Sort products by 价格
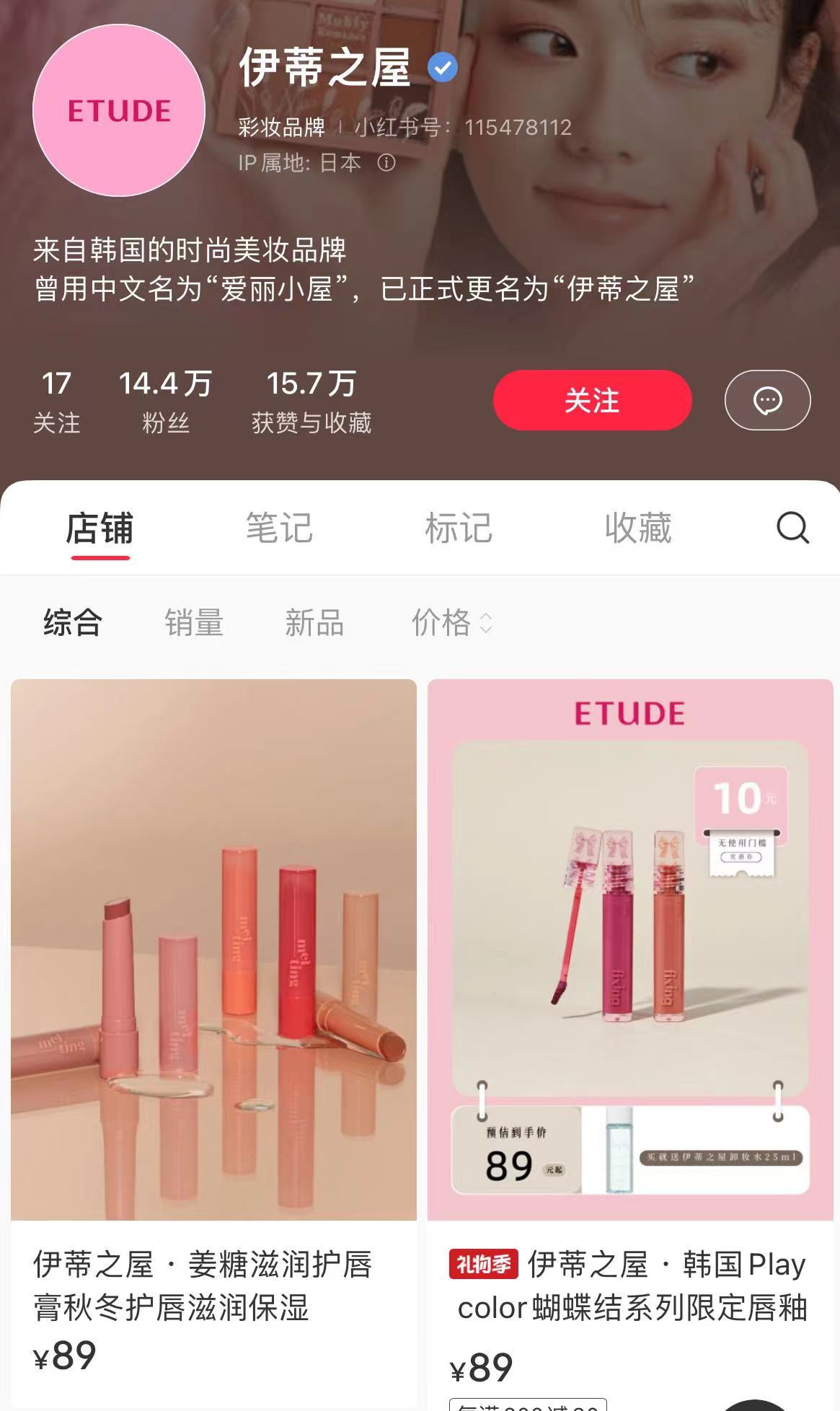Image resolution: width=840 pixels, height=1411 pixels. 451,623
